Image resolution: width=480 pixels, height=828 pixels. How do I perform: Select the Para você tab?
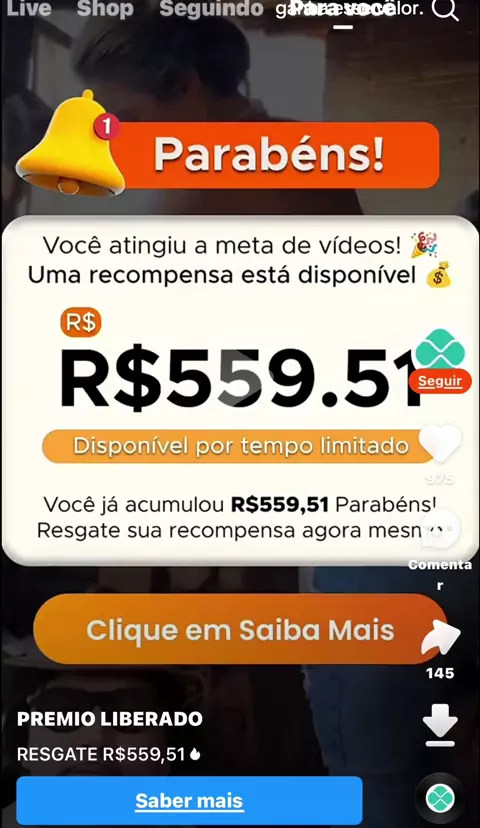[x=343, y=8]
